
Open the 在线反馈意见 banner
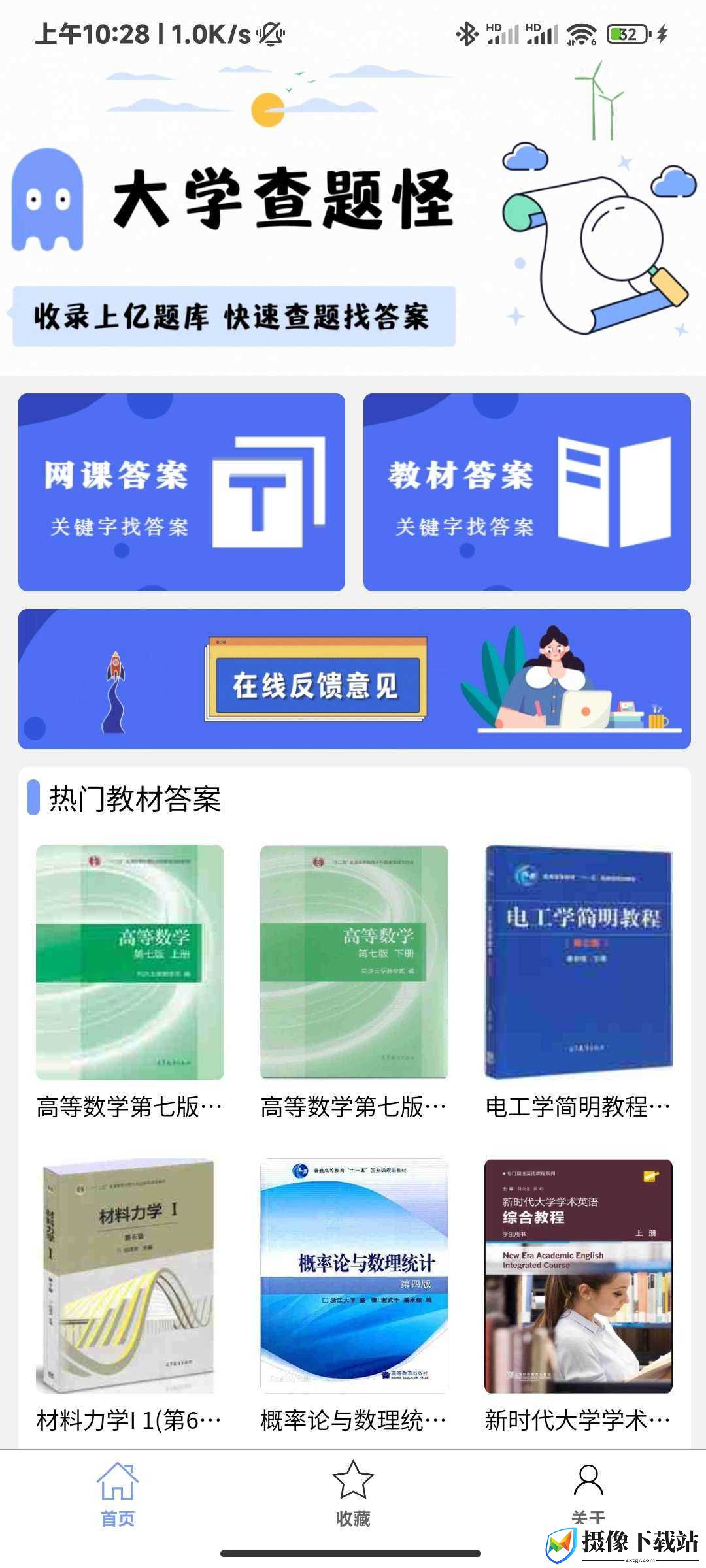pos(354,679)
